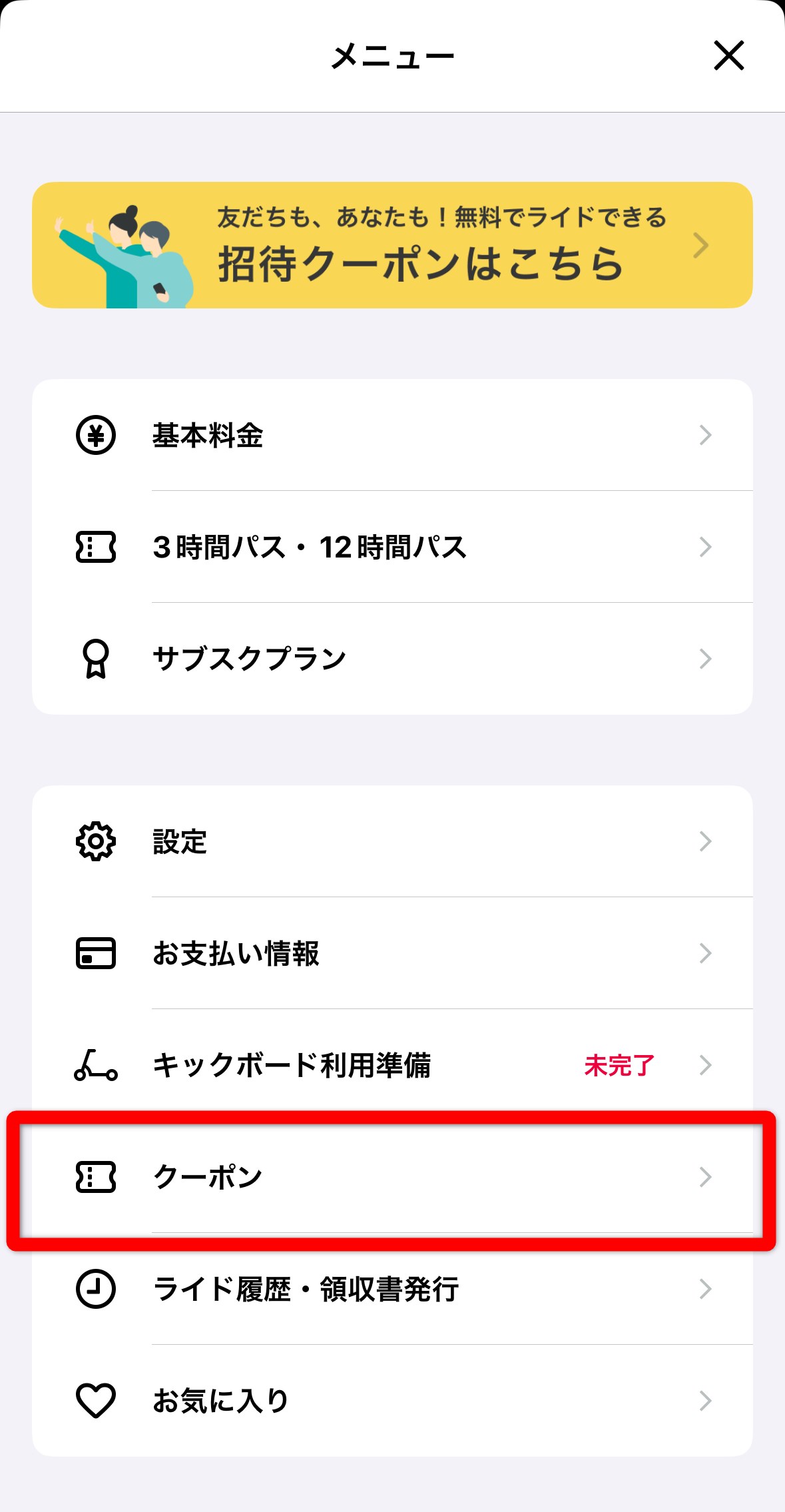The width and height of the screenshot is (785, 1512).
Task: Open お気に入り favorites
Action: pos(392,1401)
